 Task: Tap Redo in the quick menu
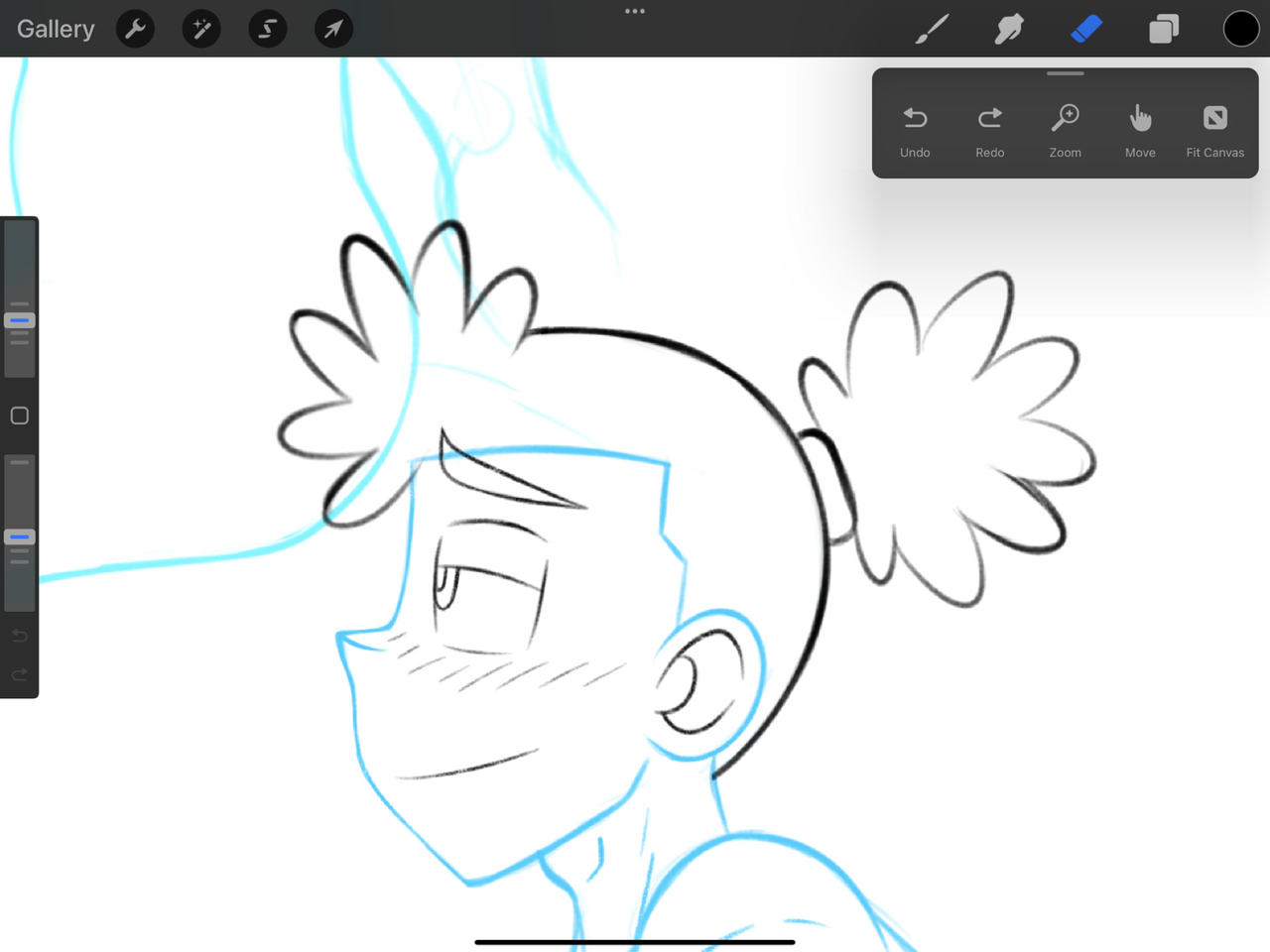(x=989, y=130)
